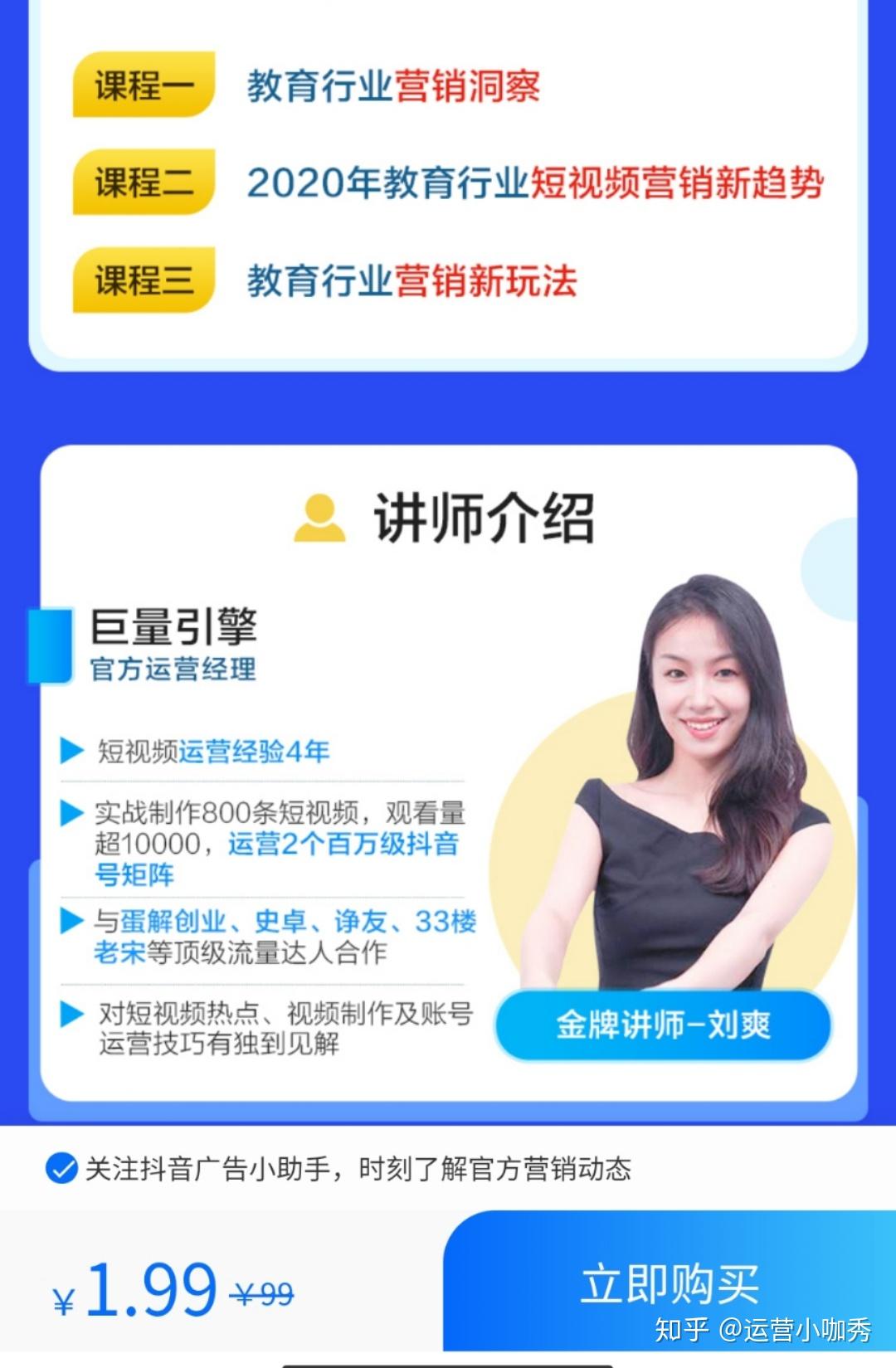Tap the 立即购买 button

(x=669, y=1283)
